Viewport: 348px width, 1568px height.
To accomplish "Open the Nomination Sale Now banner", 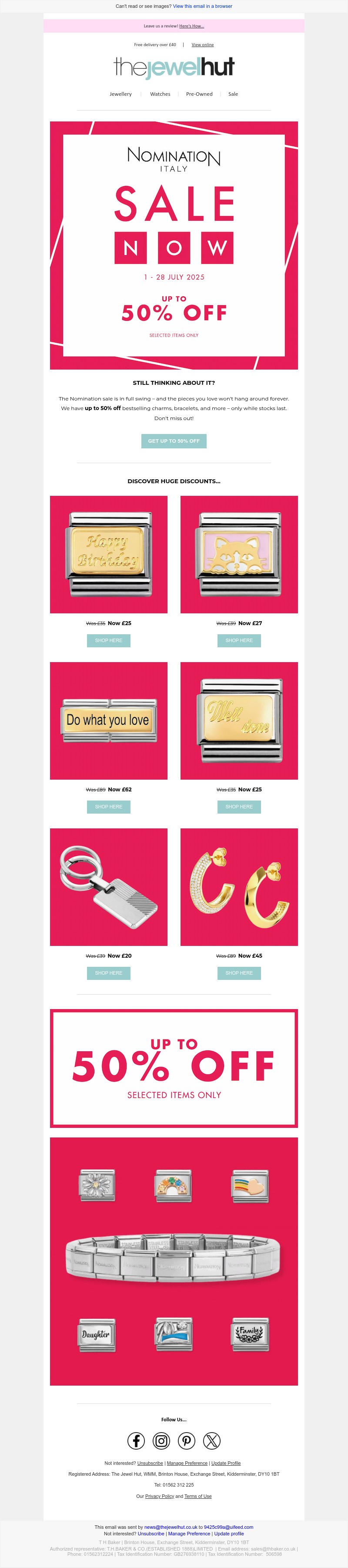I will [x=174, y=245].
